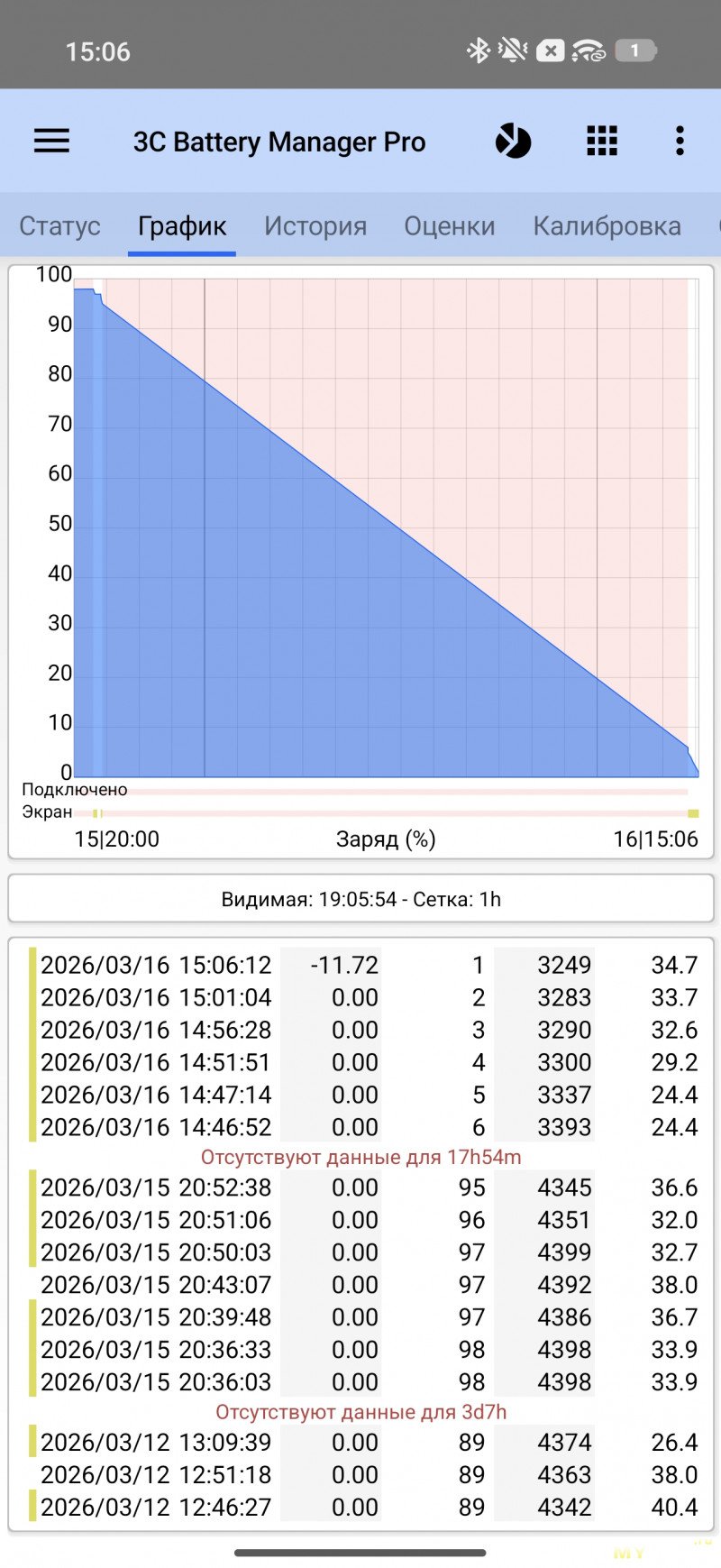Open the three-dot overflow menu
The image size is (721, 1568).
click(x=680, y=142)
